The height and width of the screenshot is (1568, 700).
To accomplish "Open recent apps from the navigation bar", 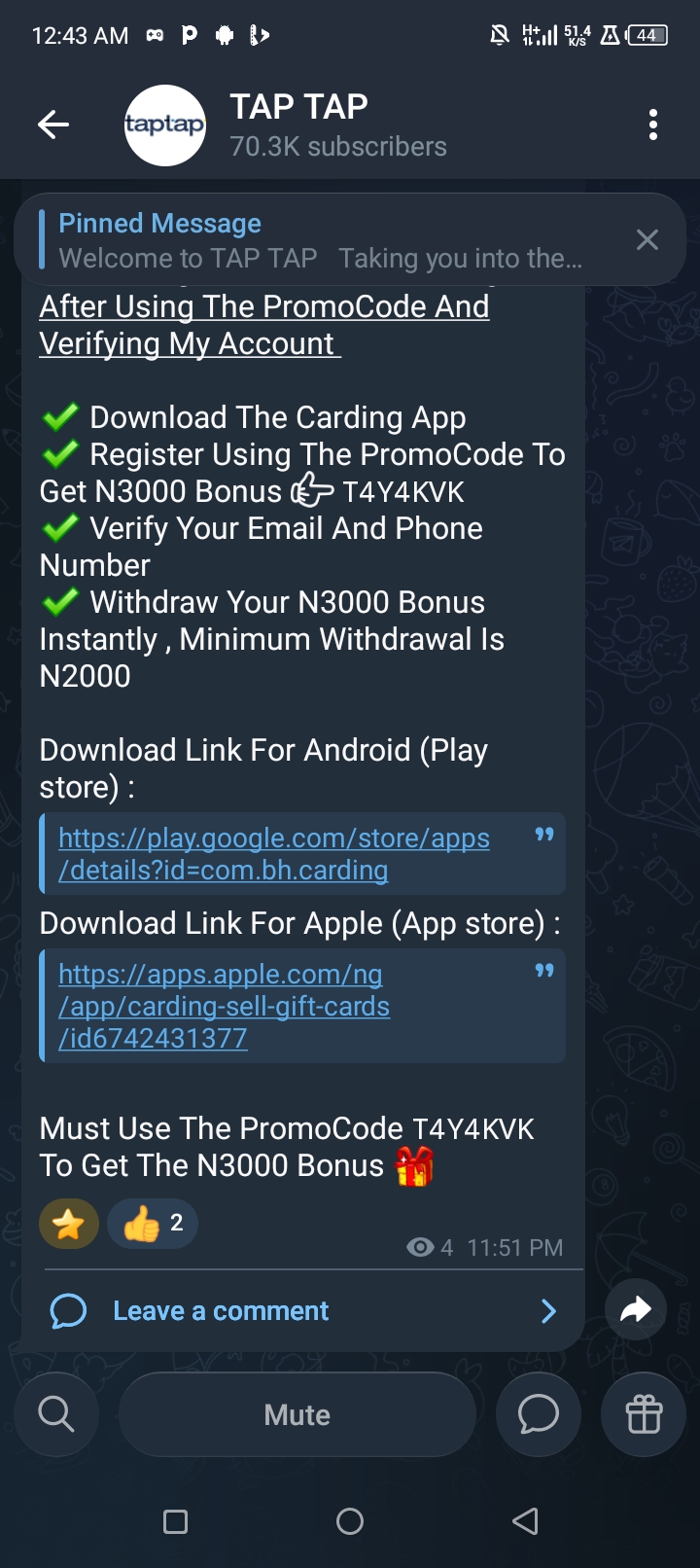I will (176, 1521).
